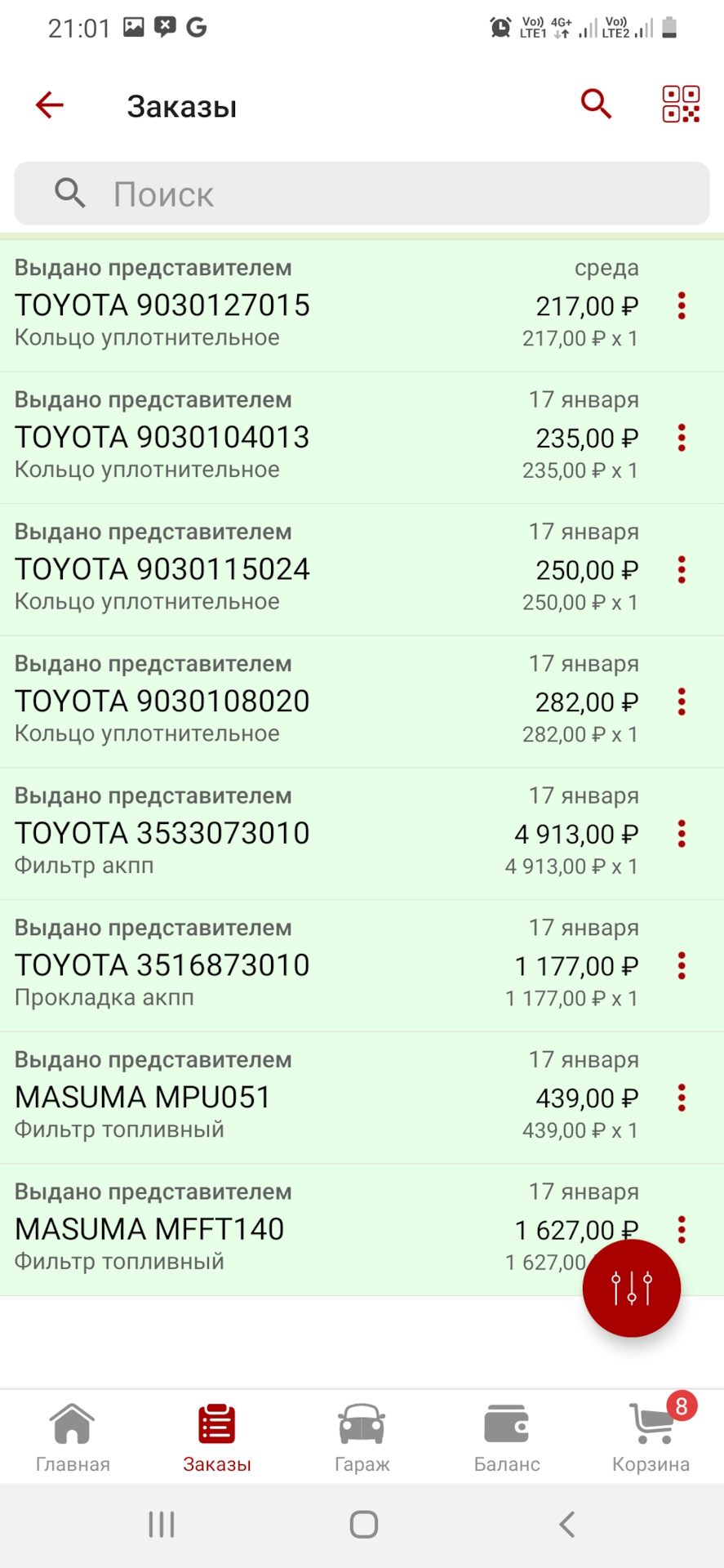
Task: Open options for TOYOTA 9030127015 order
Action: tap(682, 305)
